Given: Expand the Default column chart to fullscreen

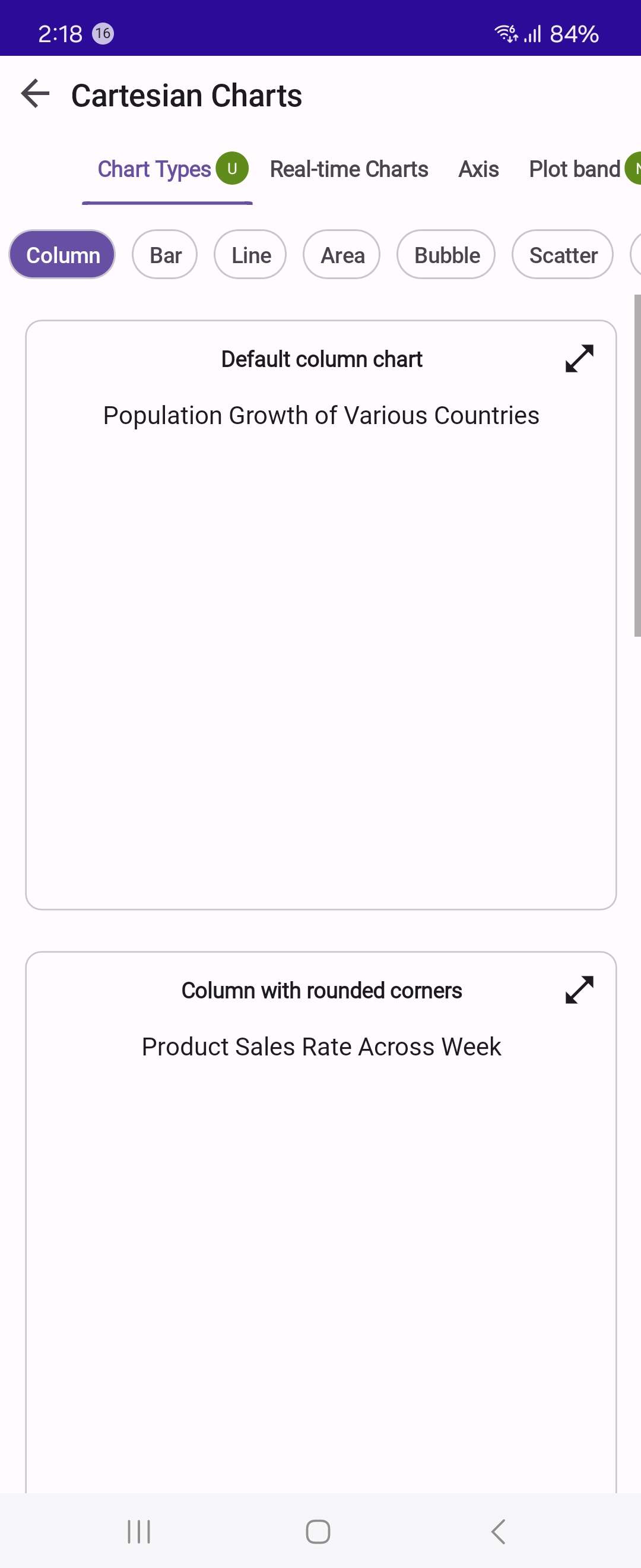Looking at the screenshot, I should 578,359.
